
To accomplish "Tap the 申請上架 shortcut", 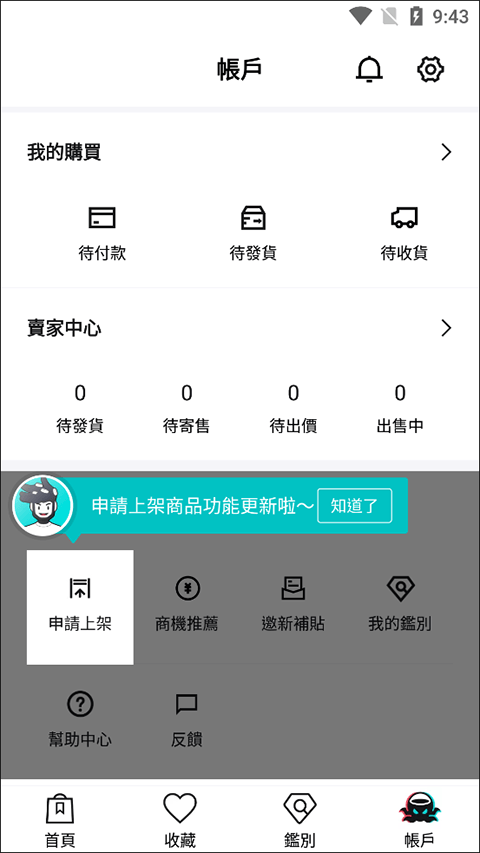I will [x=80, y=607].
